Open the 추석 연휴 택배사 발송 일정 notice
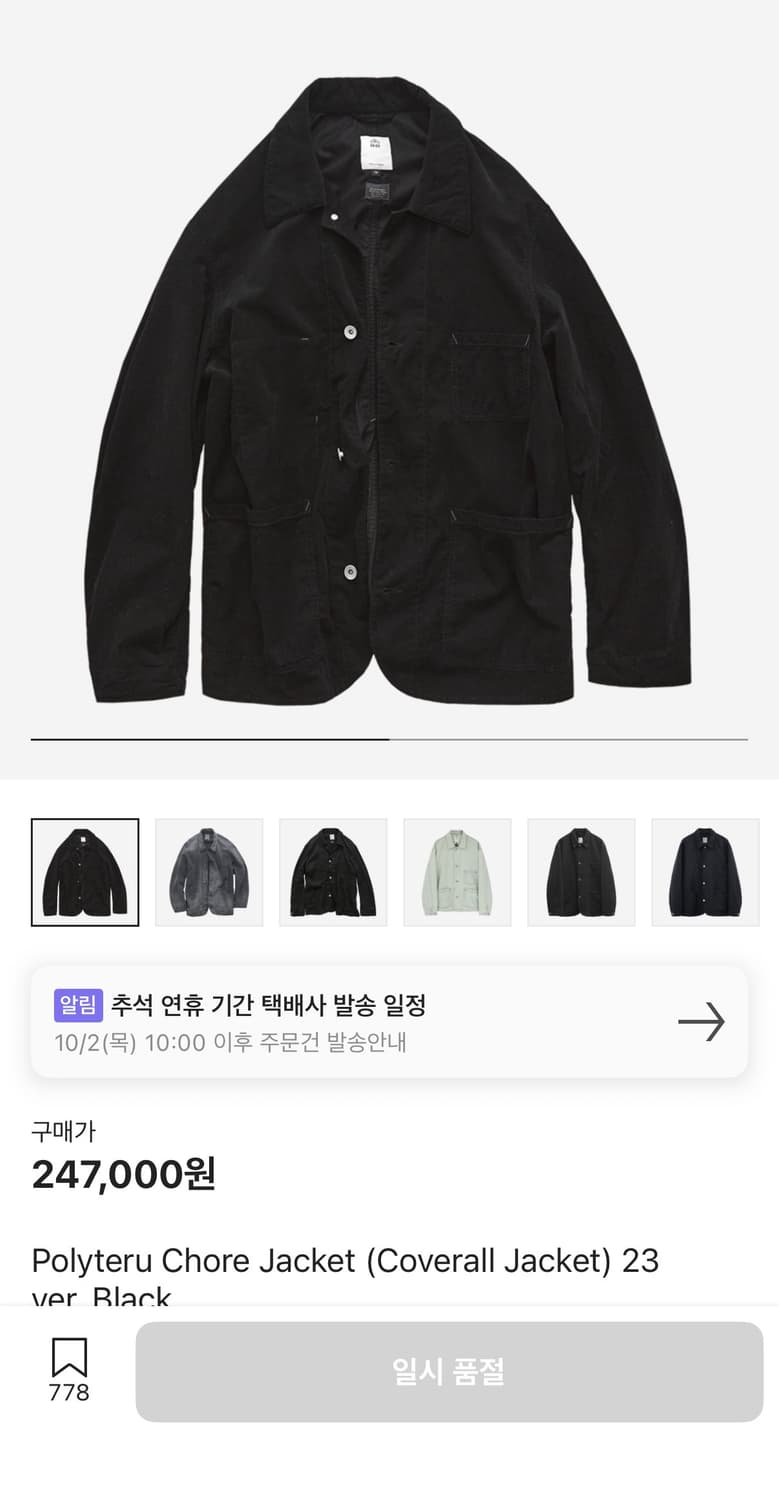 click(x=389, y=1021)
